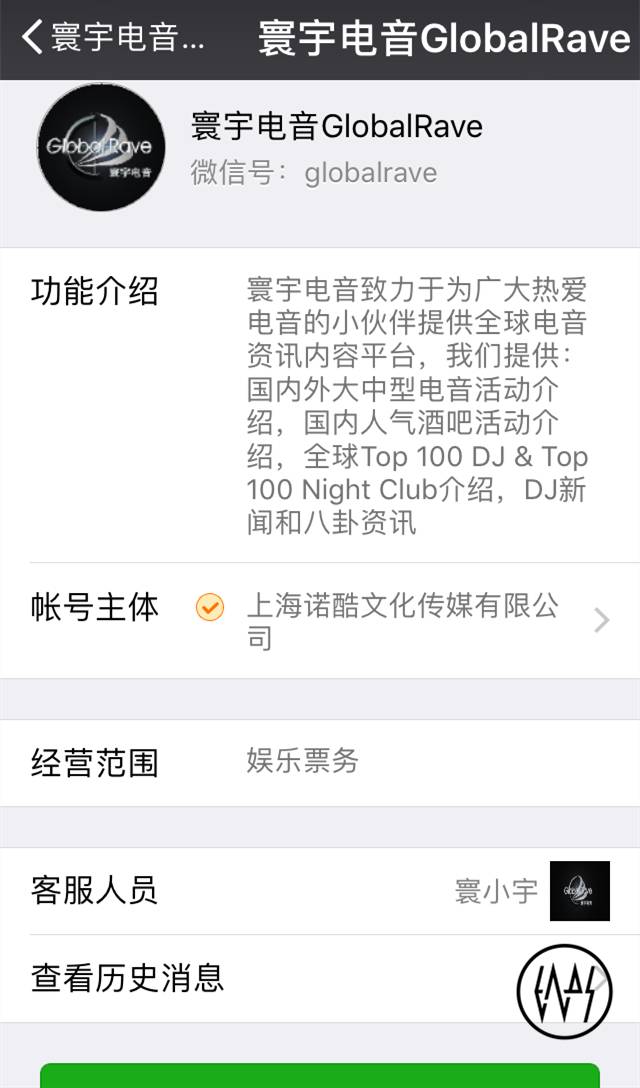Image resolution: width=640 pixels, height=1088 pixels.
Task: Open 帐号主体 company details
Action: click(400, 621)
